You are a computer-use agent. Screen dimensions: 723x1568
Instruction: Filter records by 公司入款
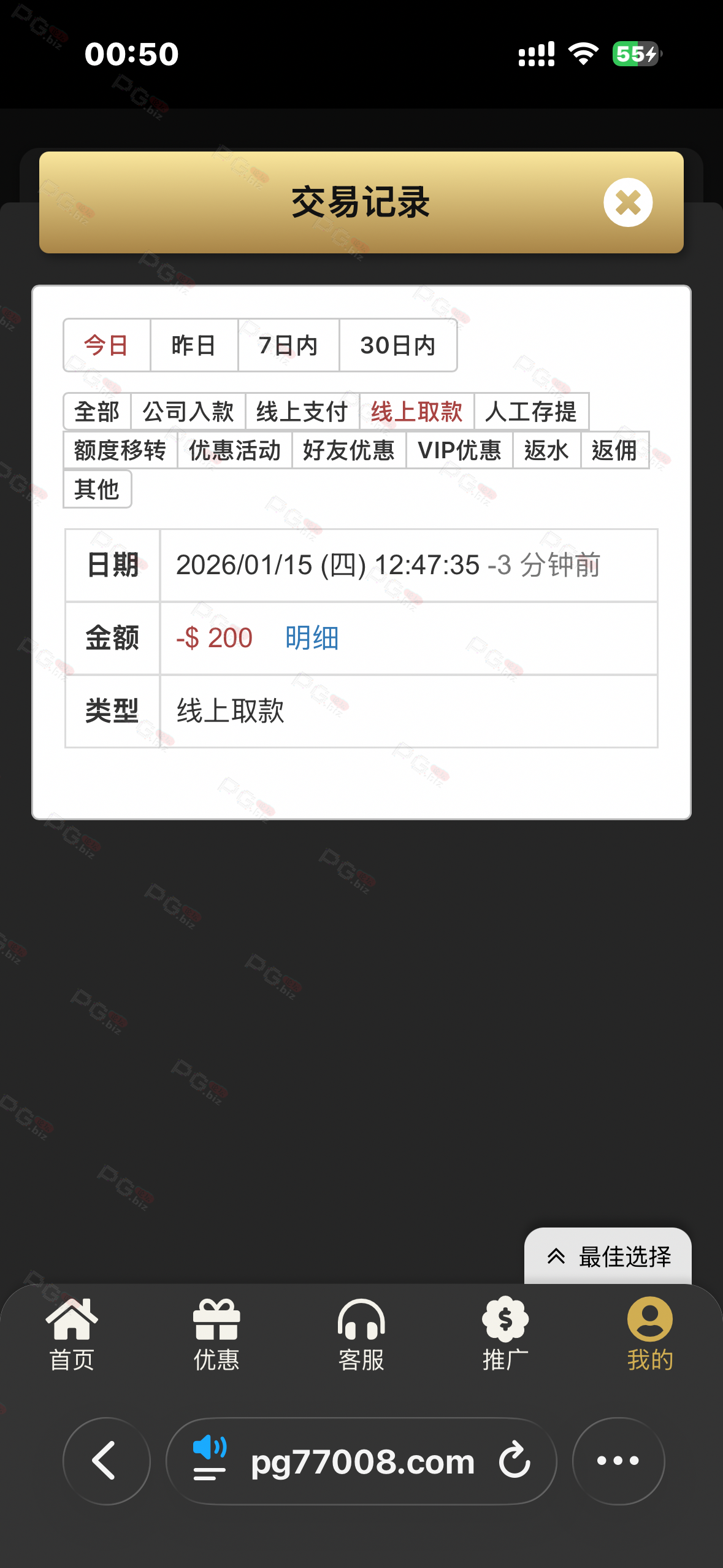(188, 412)
